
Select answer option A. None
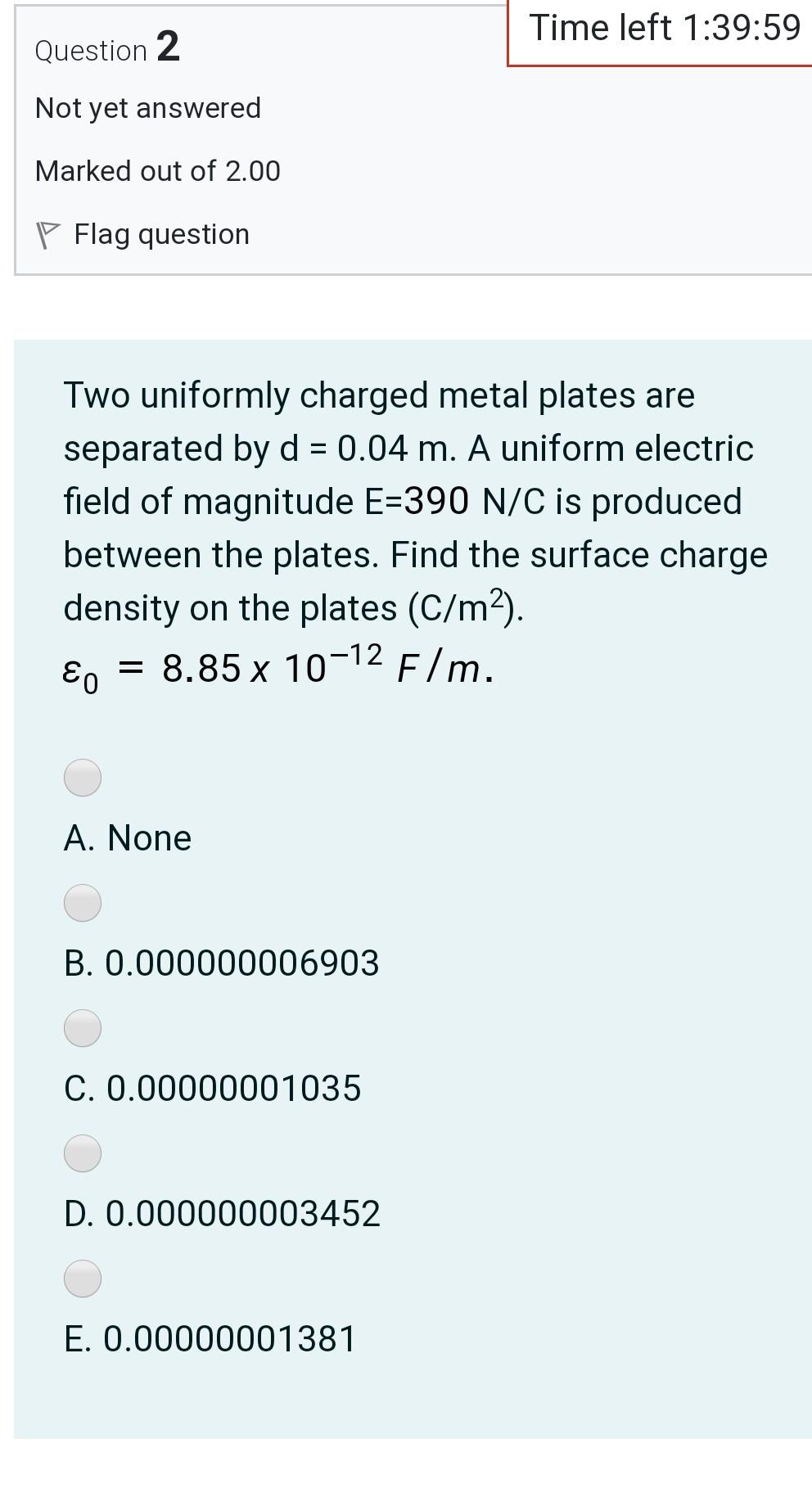pyautogui.click(x=83, y=778)
